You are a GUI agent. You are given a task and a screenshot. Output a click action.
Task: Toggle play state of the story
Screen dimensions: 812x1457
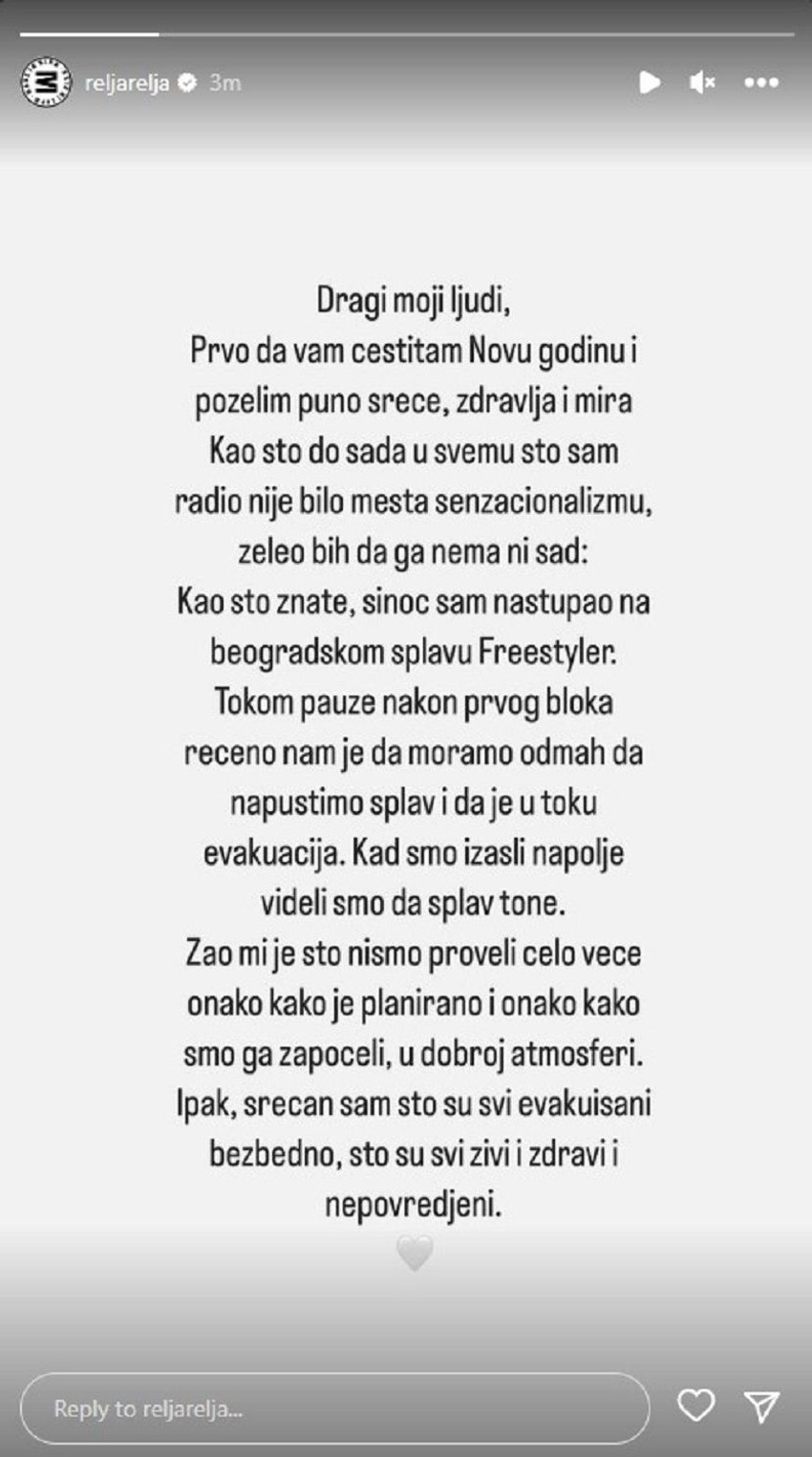click(x=650, y=83)
